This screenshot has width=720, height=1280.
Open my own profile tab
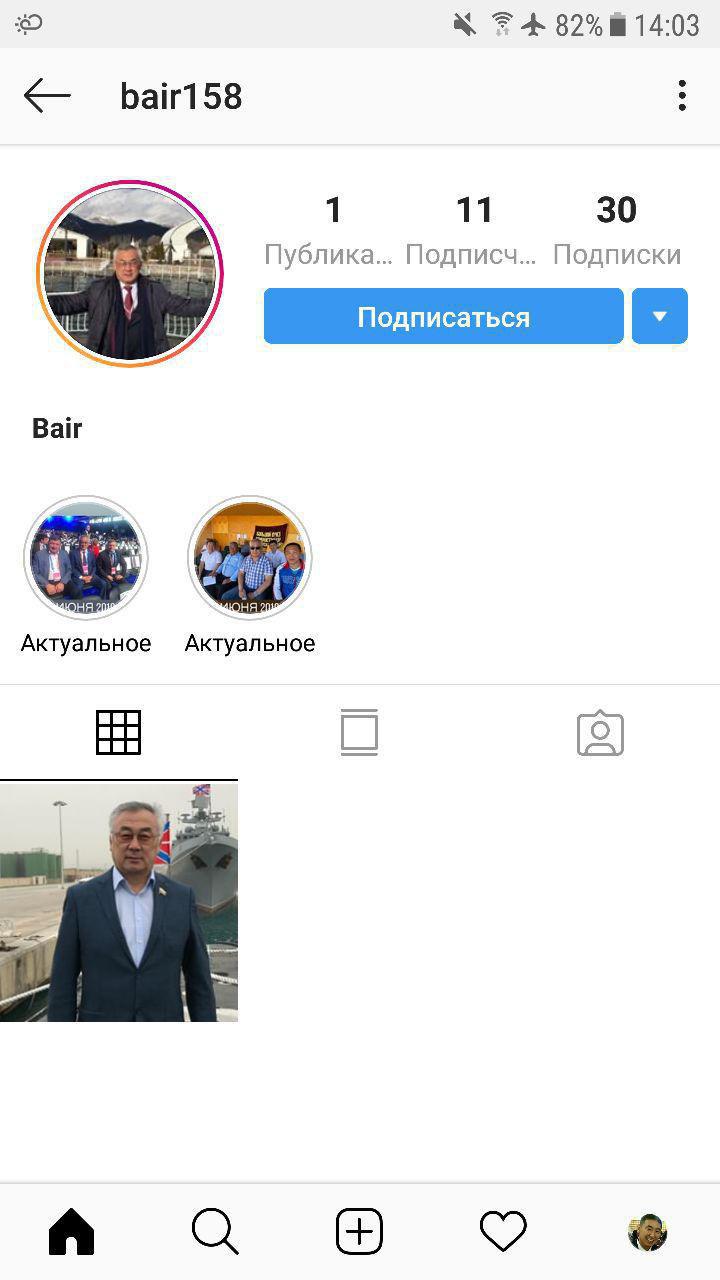(647, 1232)
